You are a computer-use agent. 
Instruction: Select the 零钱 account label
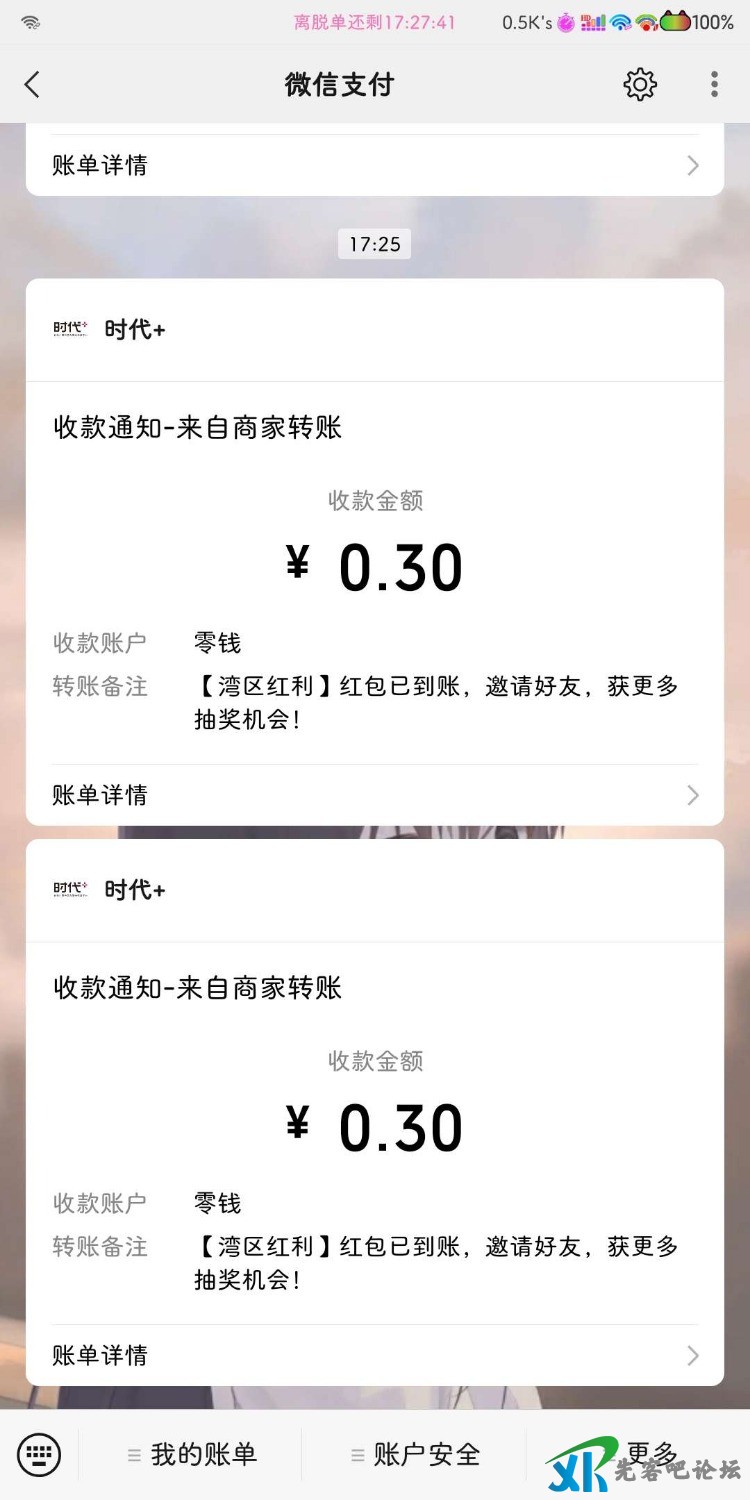point(216,643)
